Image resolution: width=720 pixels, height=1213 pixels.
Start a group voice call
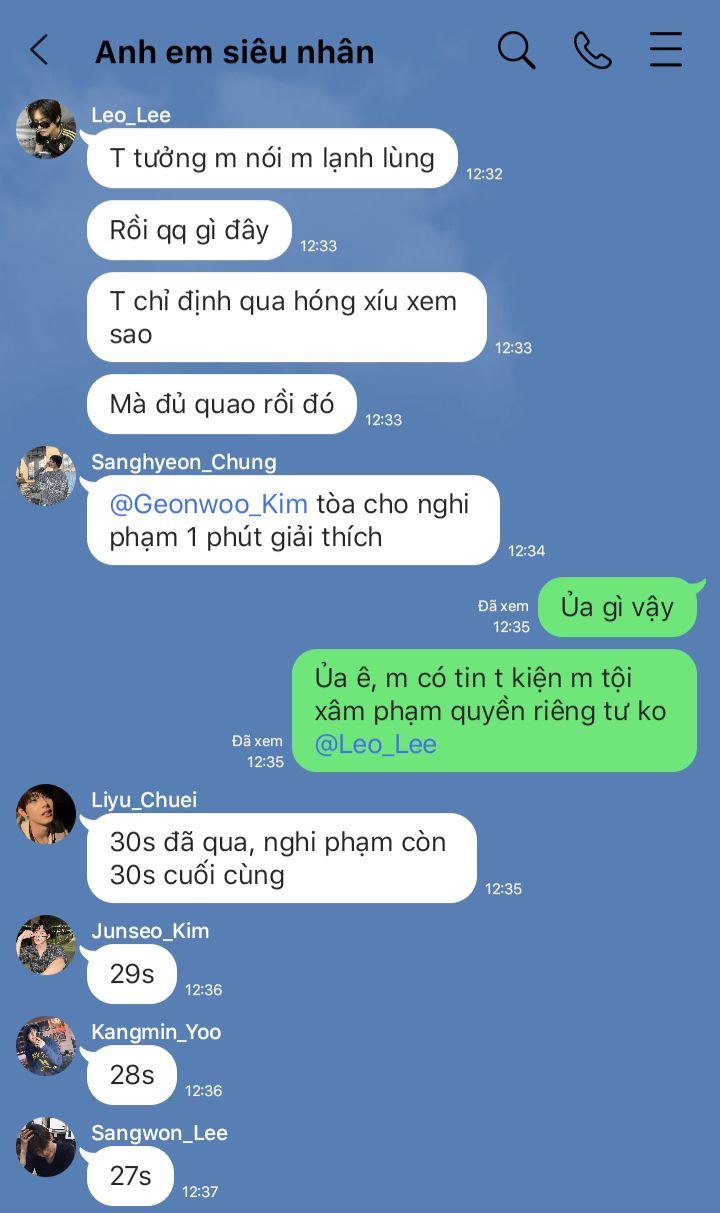(x=592, y=50)
